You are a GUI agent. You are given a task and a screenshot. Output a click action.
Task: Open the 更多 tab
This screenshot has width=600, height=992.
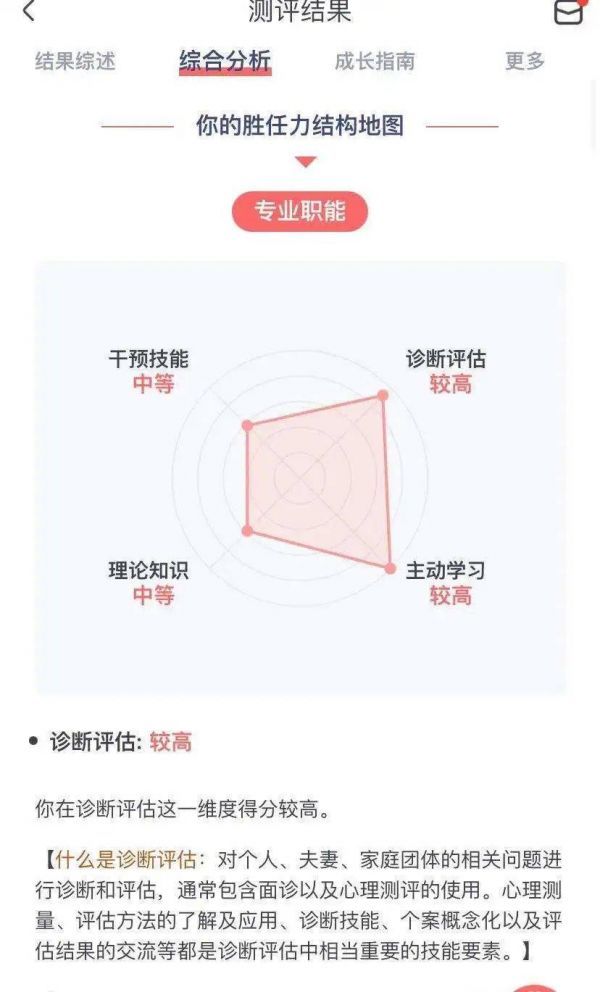pyautogui.click(x=525, y=61)
